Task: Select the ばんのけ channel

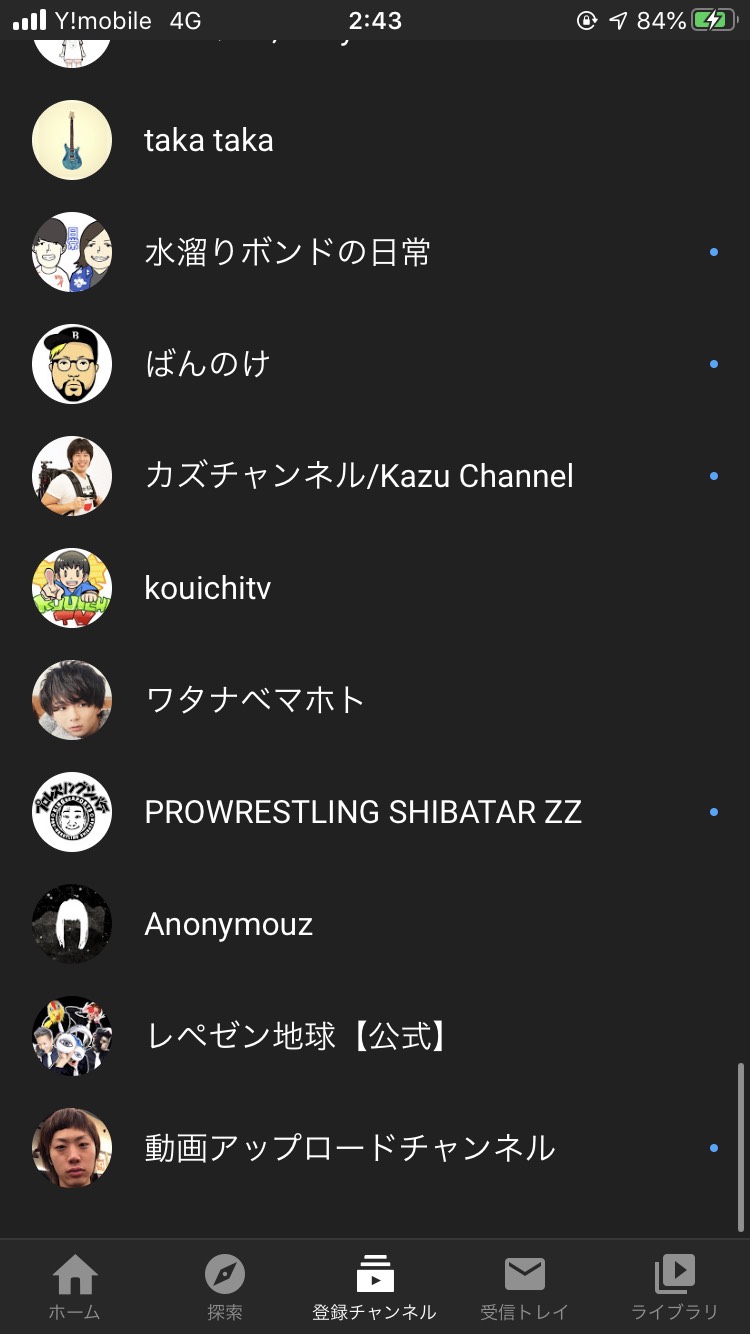Action: coord(375,364)
